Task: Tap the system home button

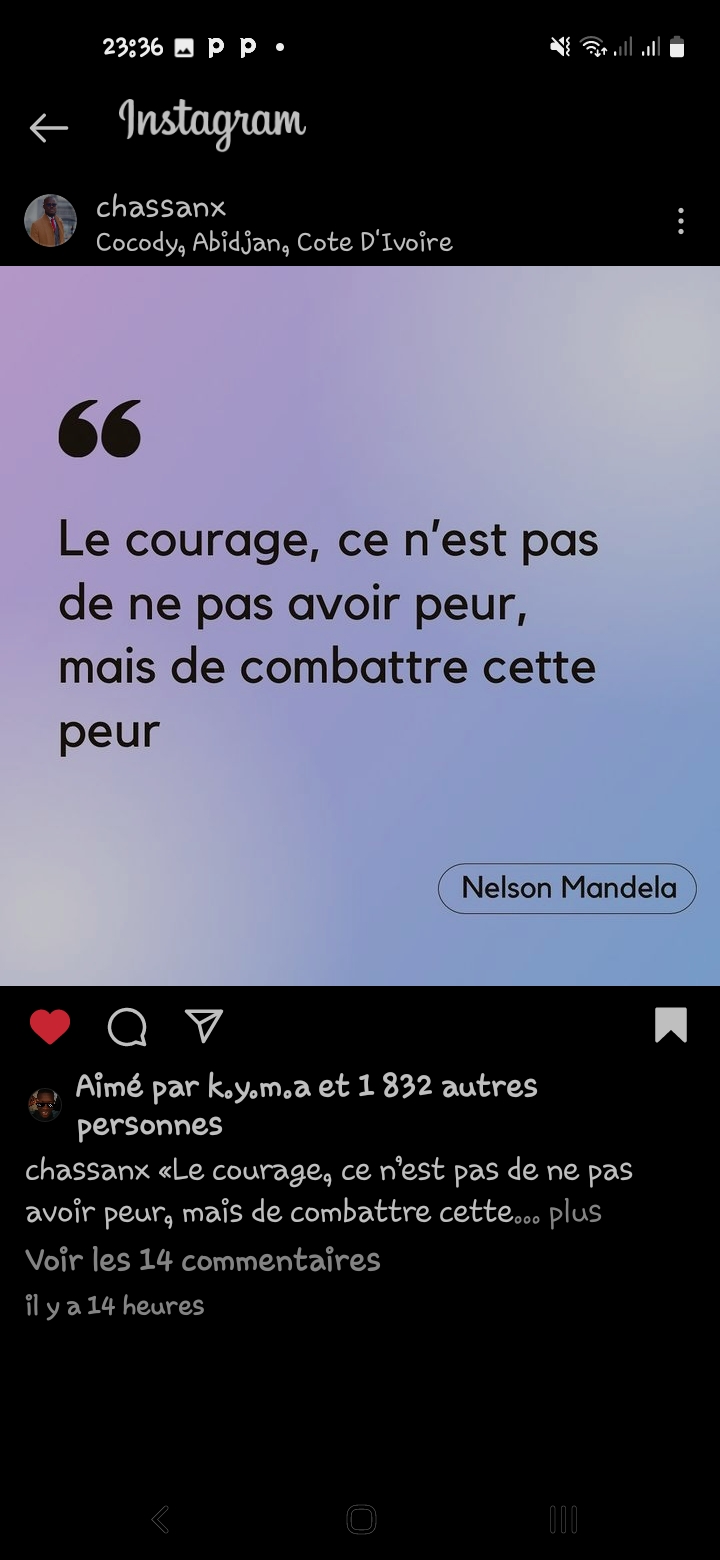Action: coord(361,1519)
